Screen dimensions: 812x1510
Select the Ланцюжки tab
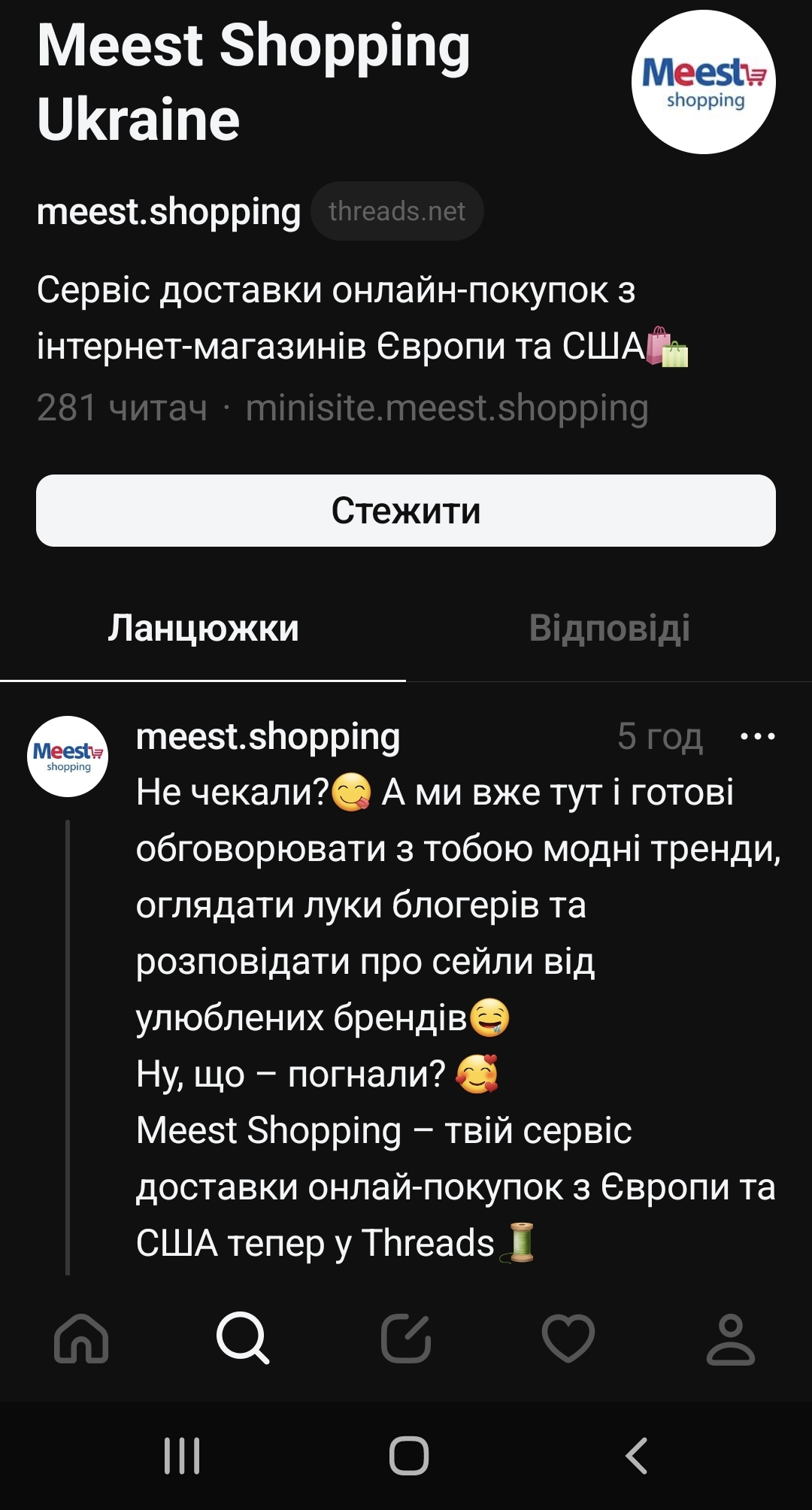coord(203,629)
